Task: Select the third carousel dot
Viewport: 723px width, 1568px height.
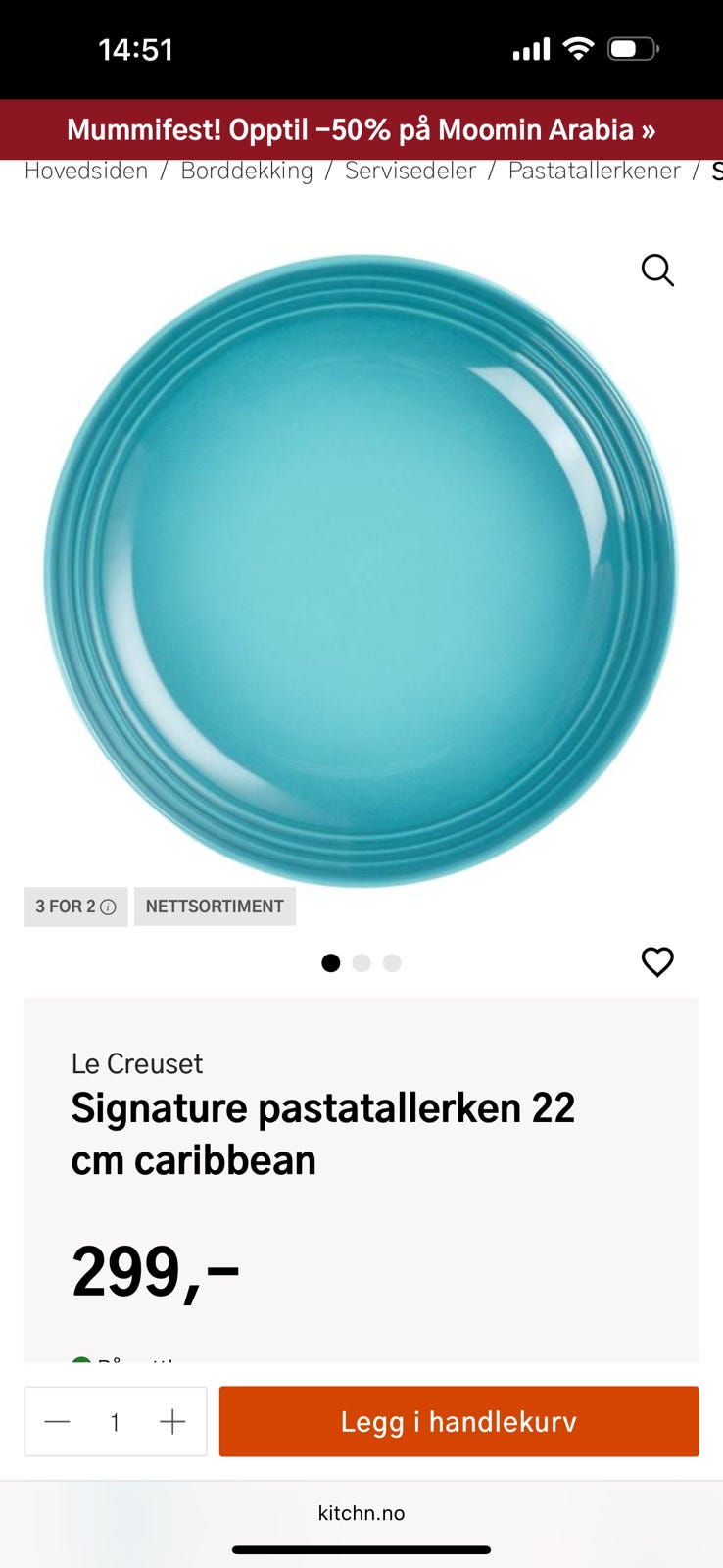Action: click(392, 963)
